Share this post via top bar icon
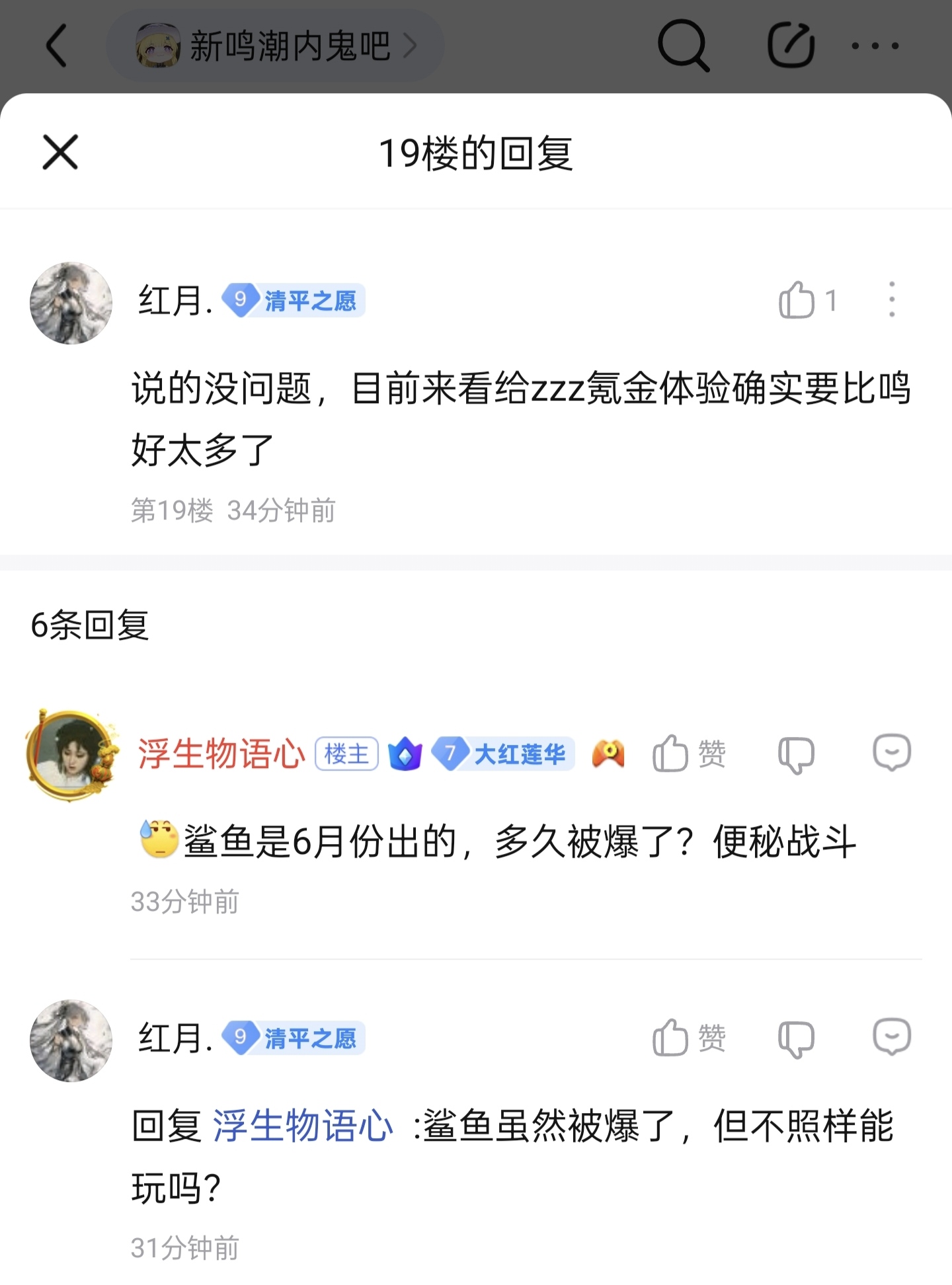 [x=791, y=46]
